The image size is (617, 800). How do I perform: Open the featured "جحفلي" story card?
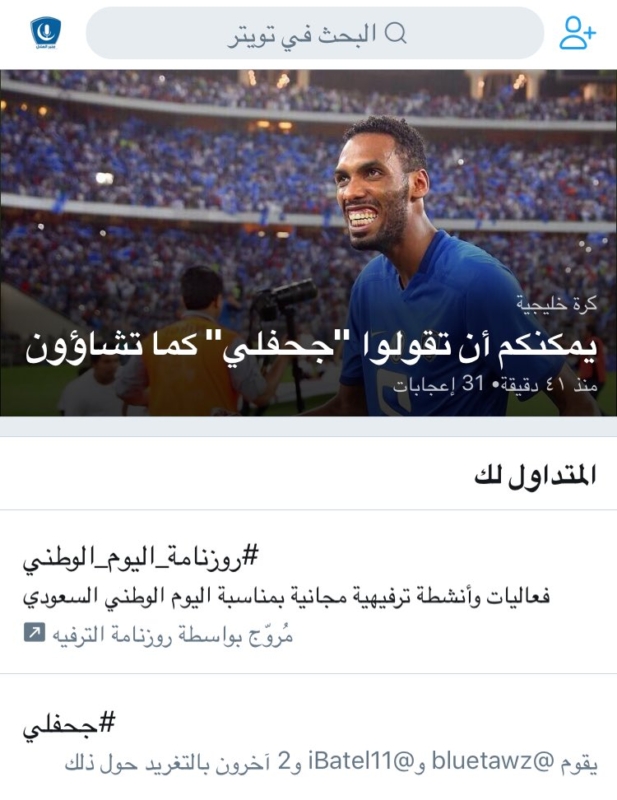tap(308, 243)
